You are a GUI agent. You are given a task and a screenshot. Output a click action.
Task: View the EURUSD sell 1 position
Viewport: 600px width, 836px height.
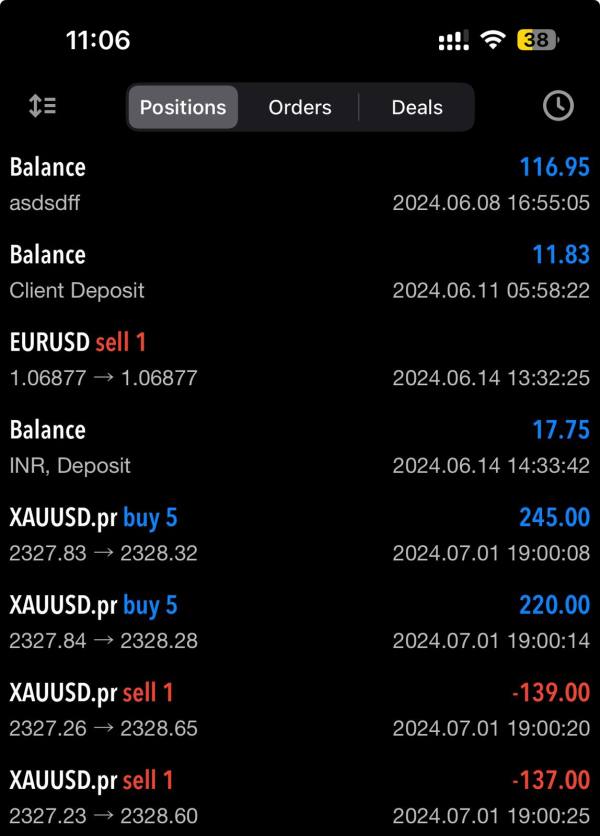coord(300,359)
